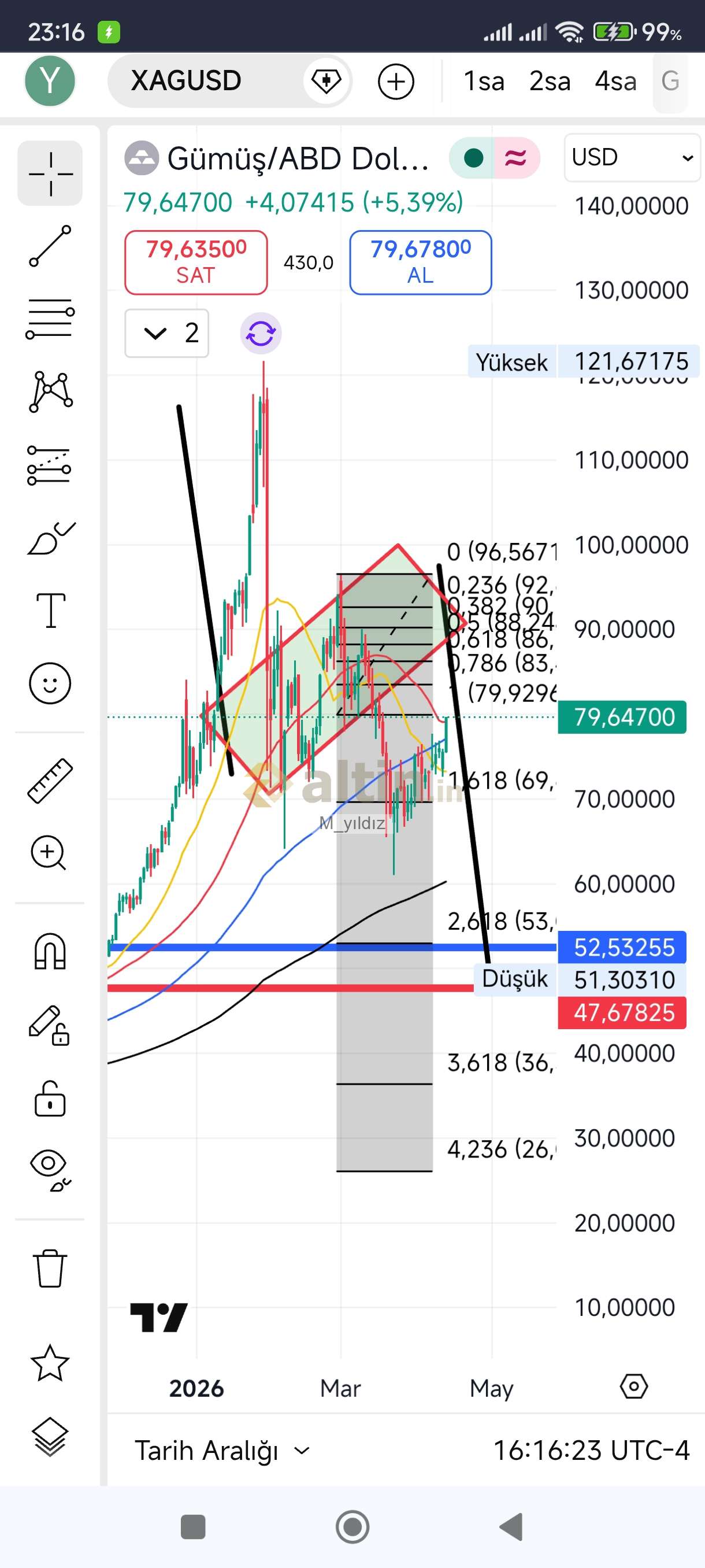Select the ruler measure tool
Image resolution: width=705 pixels, height=1568 pixels.
(x=50, y=781)
